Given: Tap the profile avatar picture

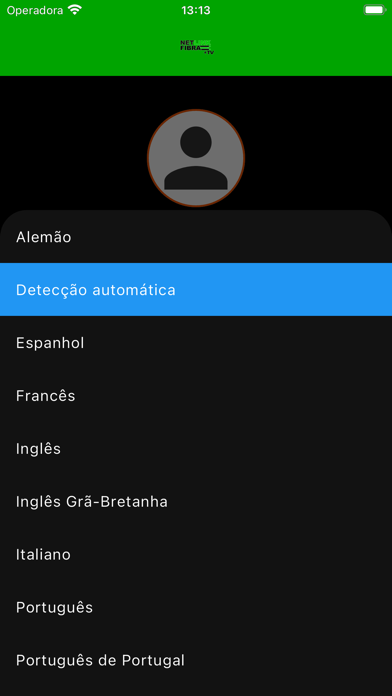Looking at the screenshot, I should [x=196, y=158].
